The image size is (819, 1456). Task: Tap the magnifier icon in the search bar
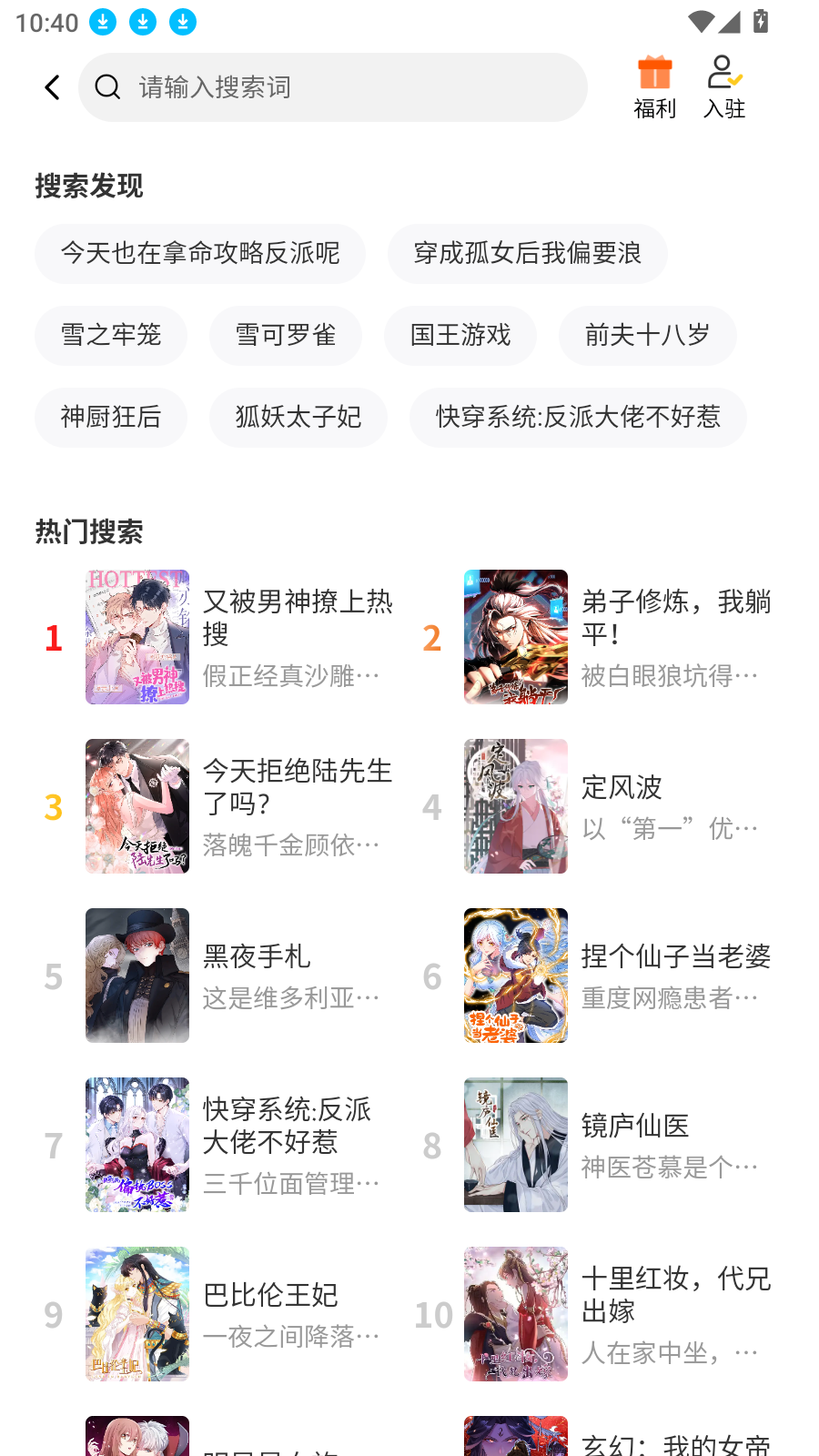[108, 87]
